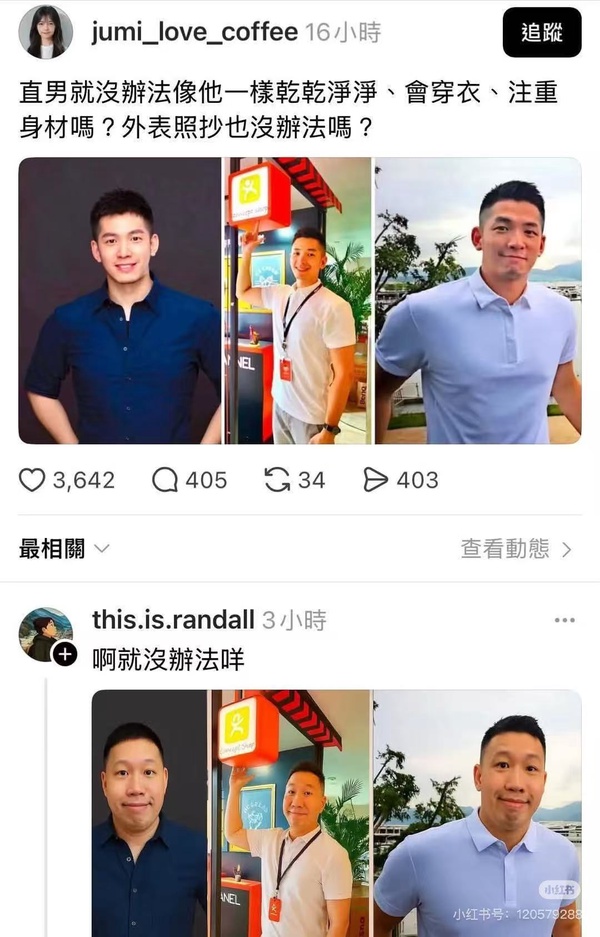View the light blue polo photo in jumi_love_coffee's post
Viewport: 600px width, 937px height.
[478, 300]
